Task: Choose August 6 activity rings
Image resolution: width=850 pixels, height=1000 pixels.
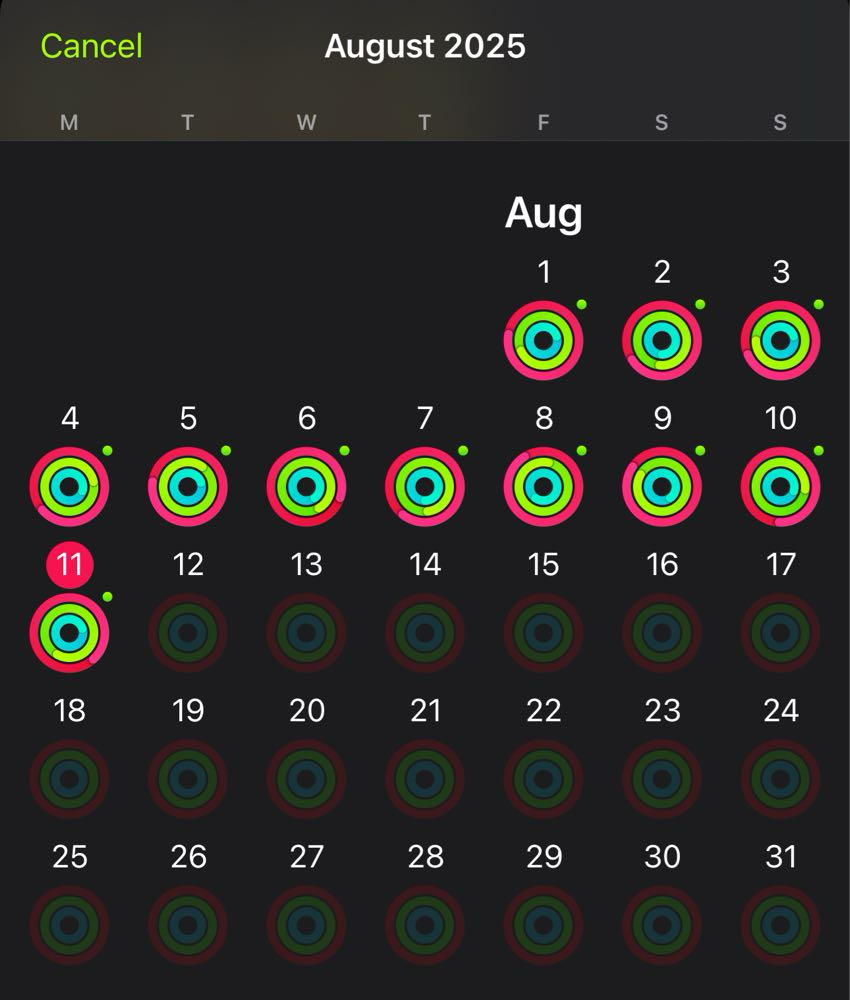Action: click(x=306, y=486)
